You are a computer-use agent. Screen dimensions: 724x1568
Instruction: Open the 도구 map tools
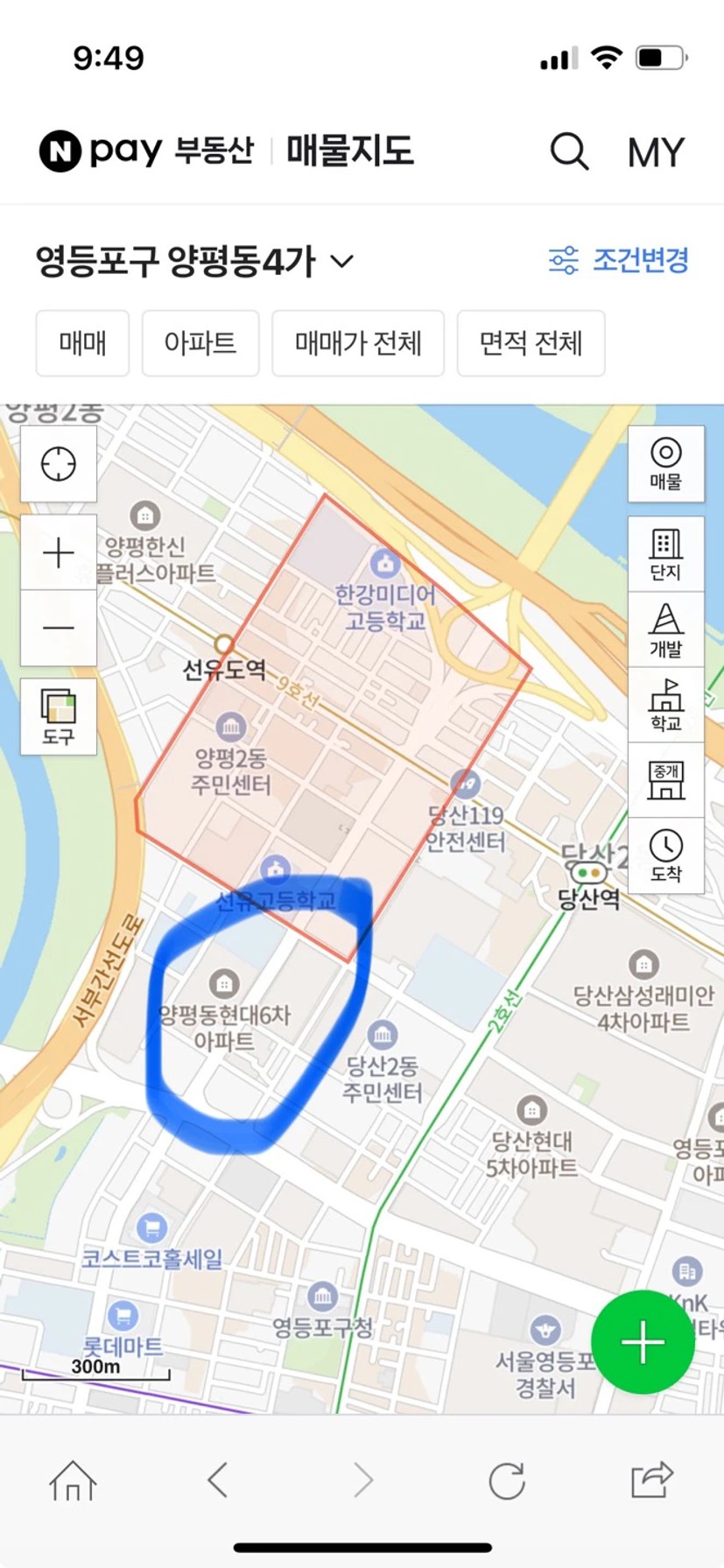(x=59, y=716)
